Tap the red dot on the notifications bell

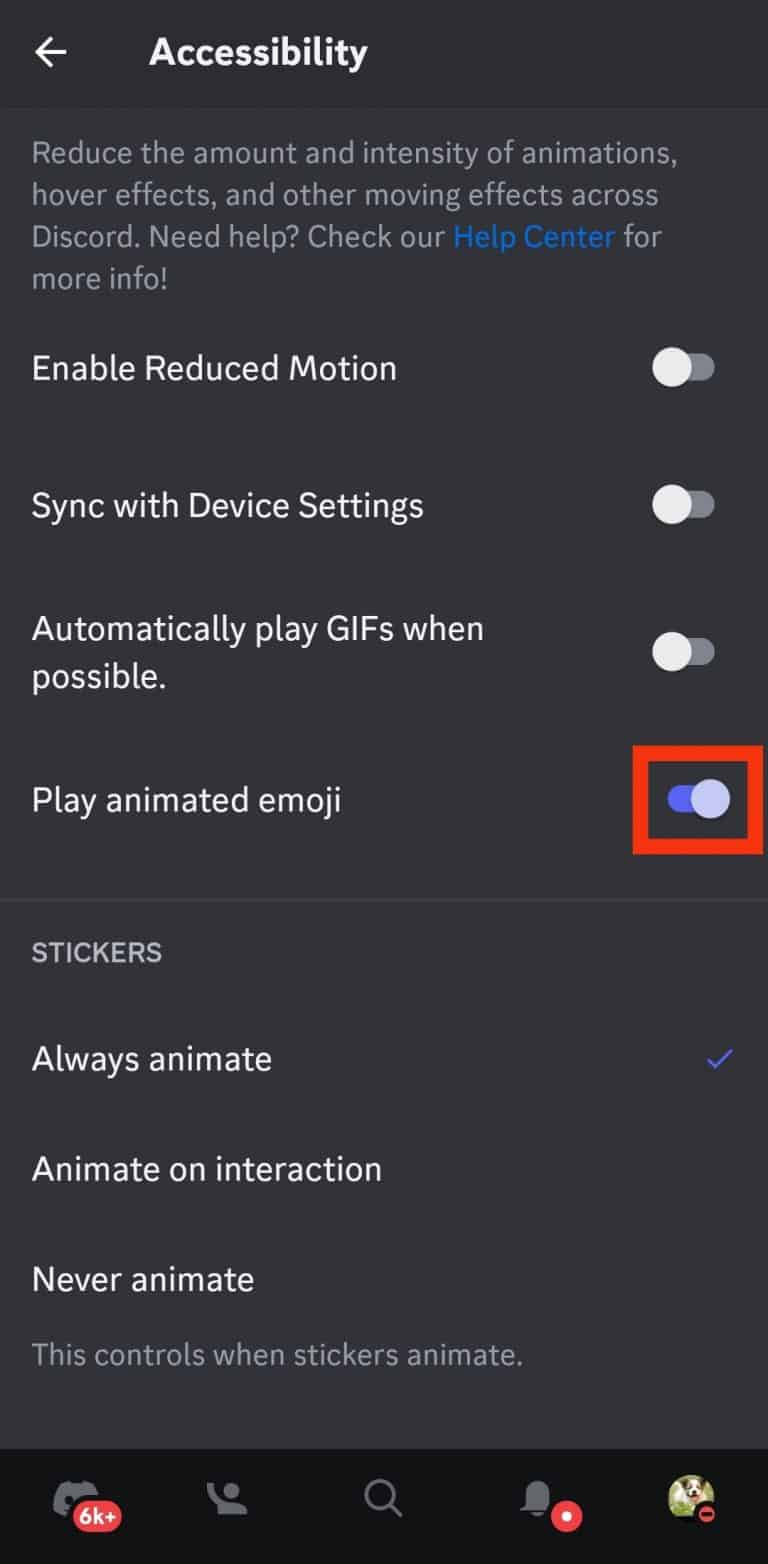pos(566,1516)
